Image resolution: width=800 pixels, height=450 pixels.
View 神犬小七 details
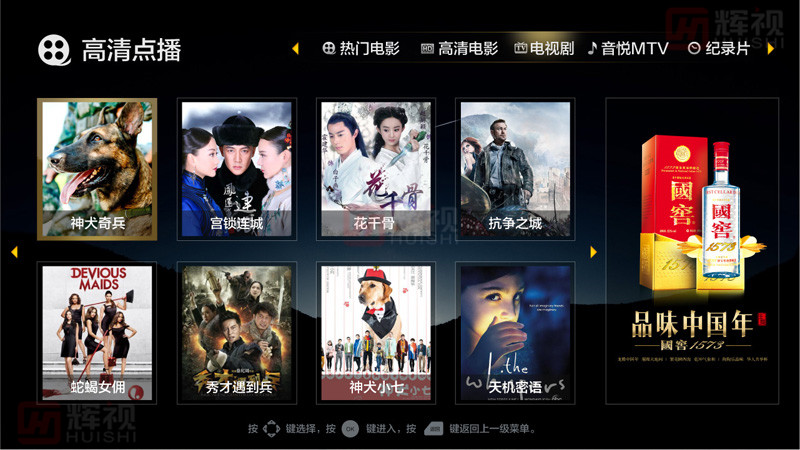click(375, 332)
